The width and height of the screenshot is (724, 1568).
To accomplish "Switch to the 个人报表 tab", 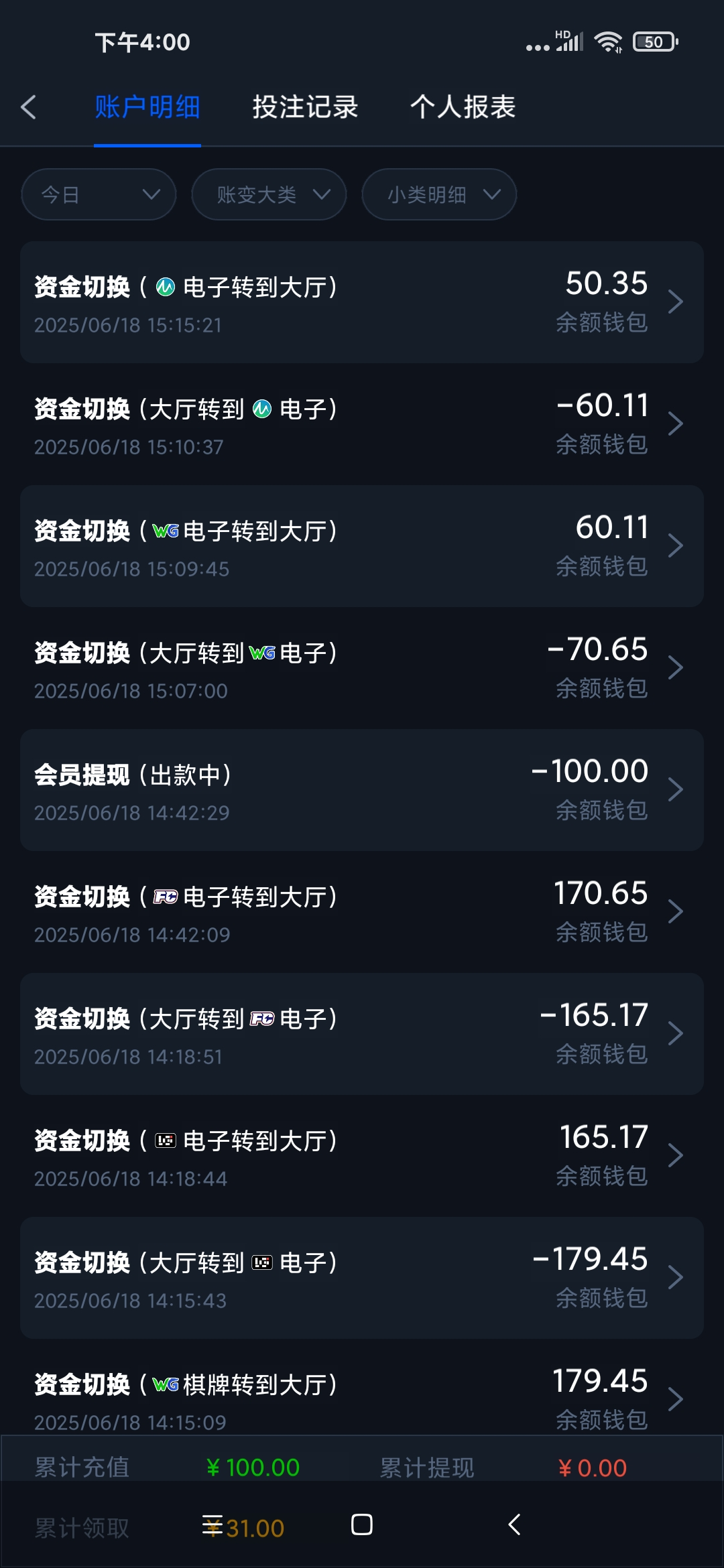I will [x=463, y=107].
